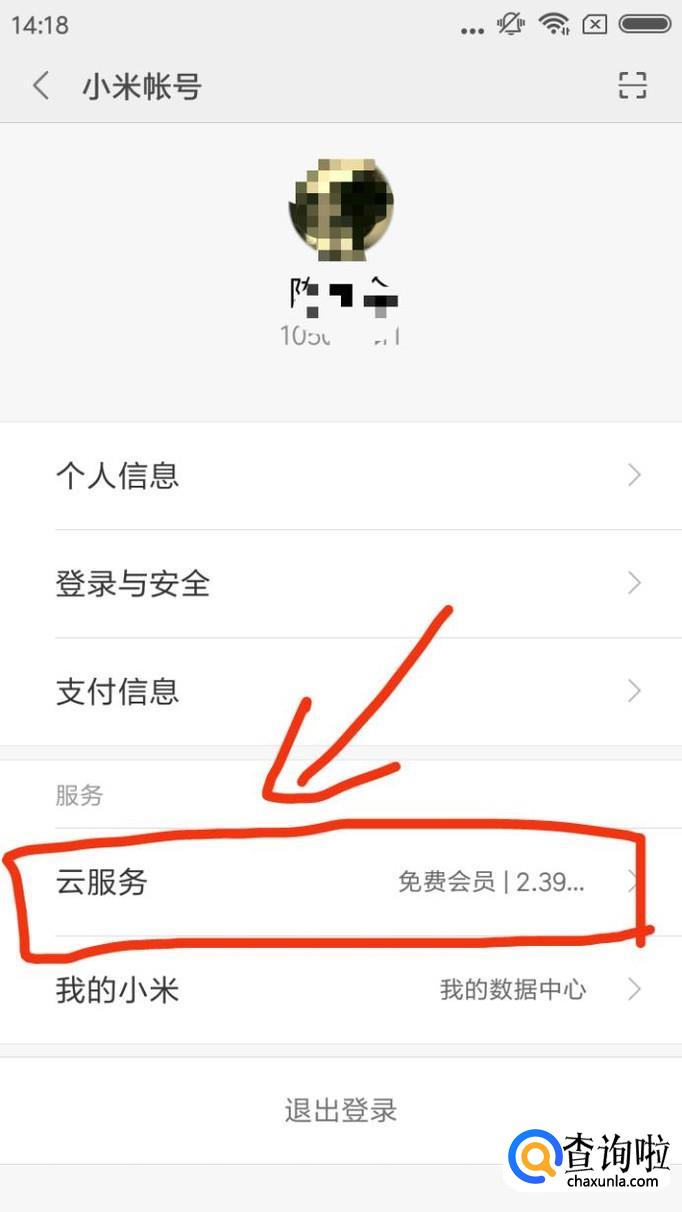Tap 退出登录 to sign out
The width and height of the screenshot is (682, 1212).
(x=341, y=1110)
